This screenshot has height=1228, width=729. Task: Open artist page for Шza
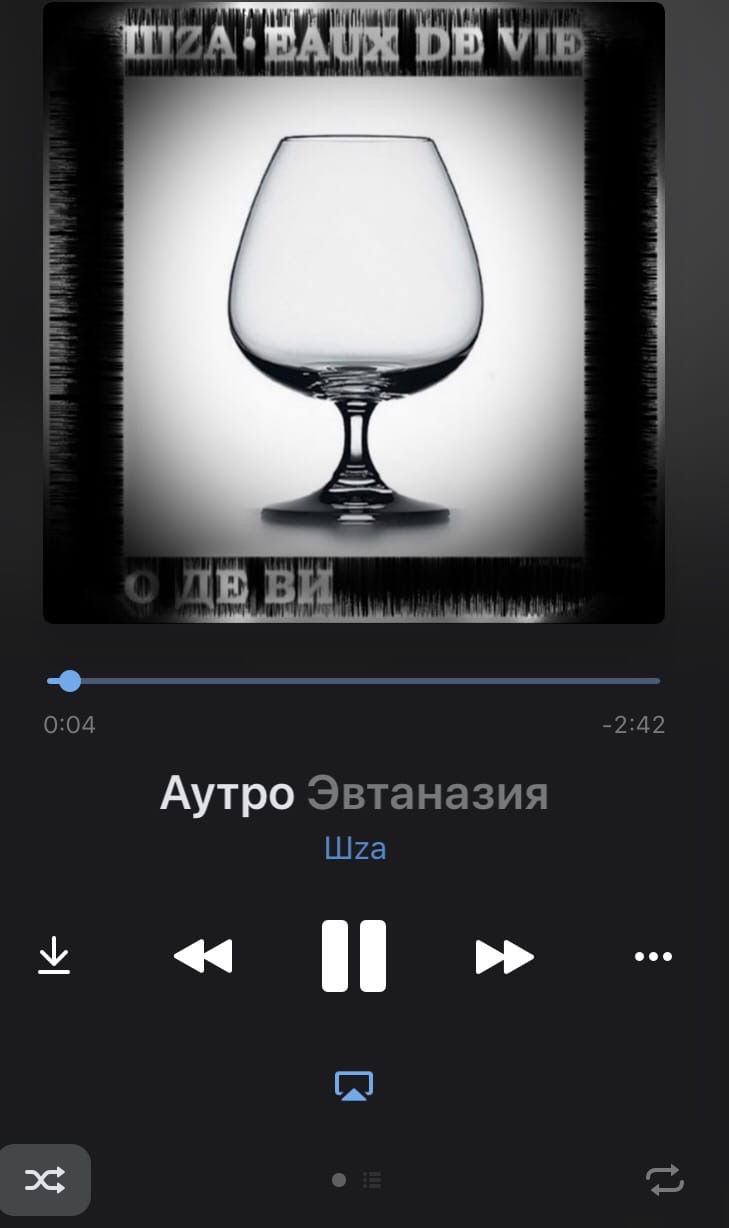click(x=355, y=848)
